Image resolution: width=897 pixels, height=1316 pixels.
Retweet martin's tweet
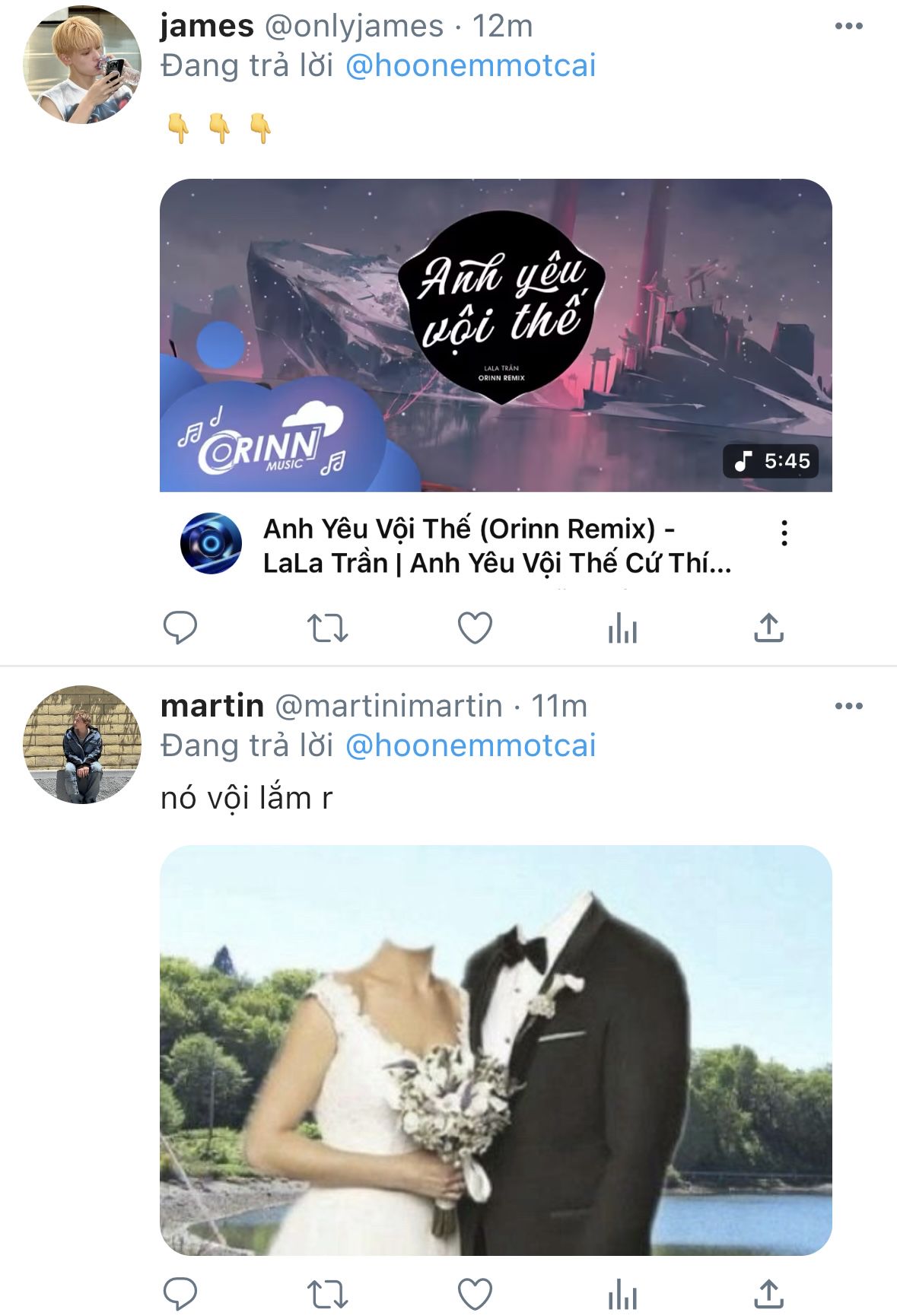tap(327, 1293)
